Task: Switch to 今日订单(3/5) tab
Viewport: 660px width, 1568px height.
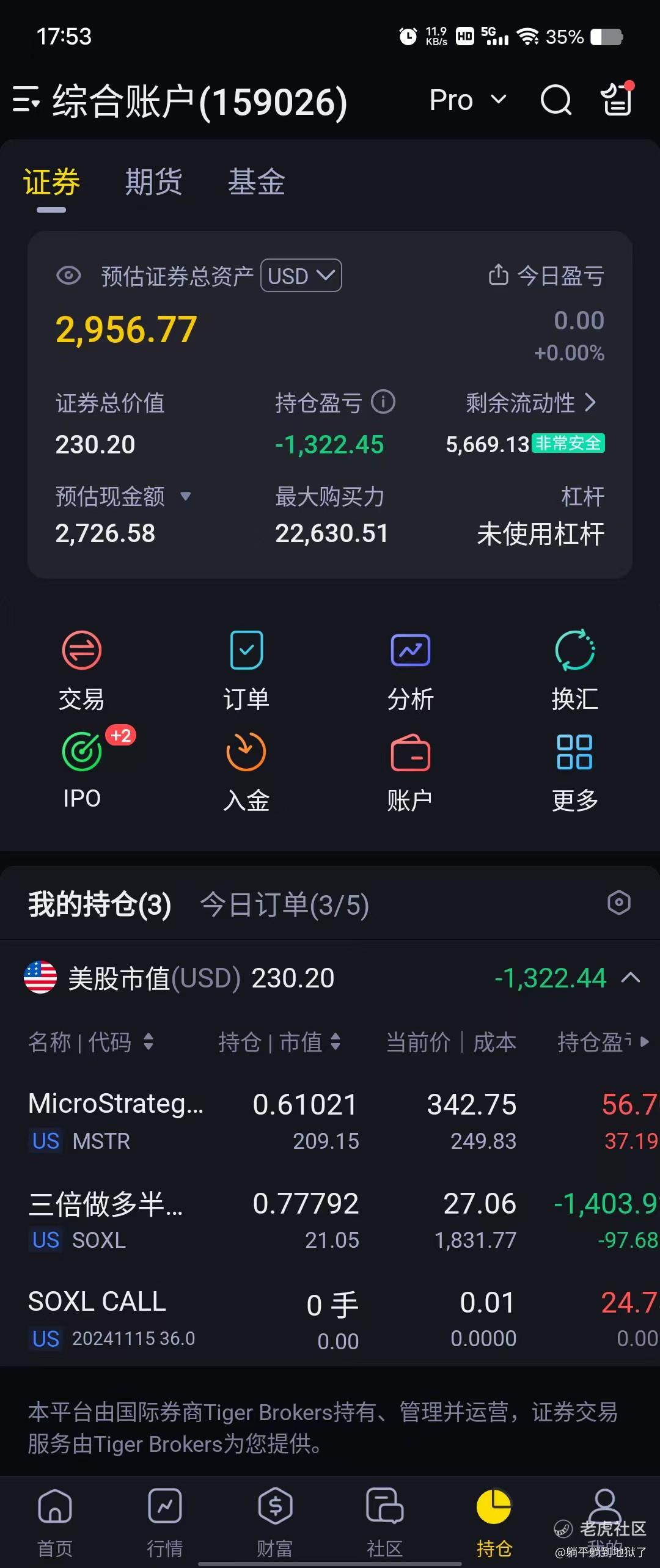Action: [285, 904]
